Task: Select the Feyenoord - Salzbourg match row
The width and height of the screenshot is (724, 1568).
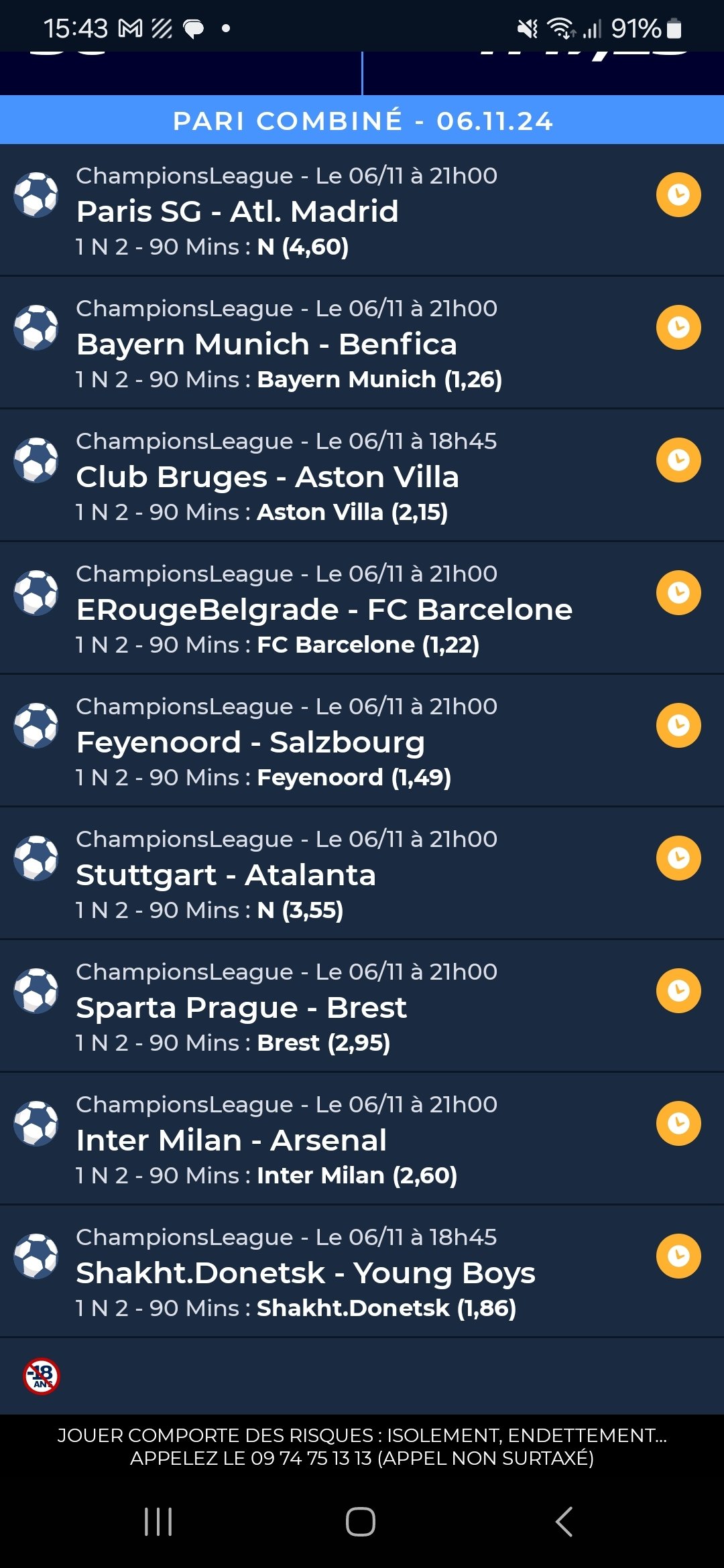Action: click(x=362, y=740)
